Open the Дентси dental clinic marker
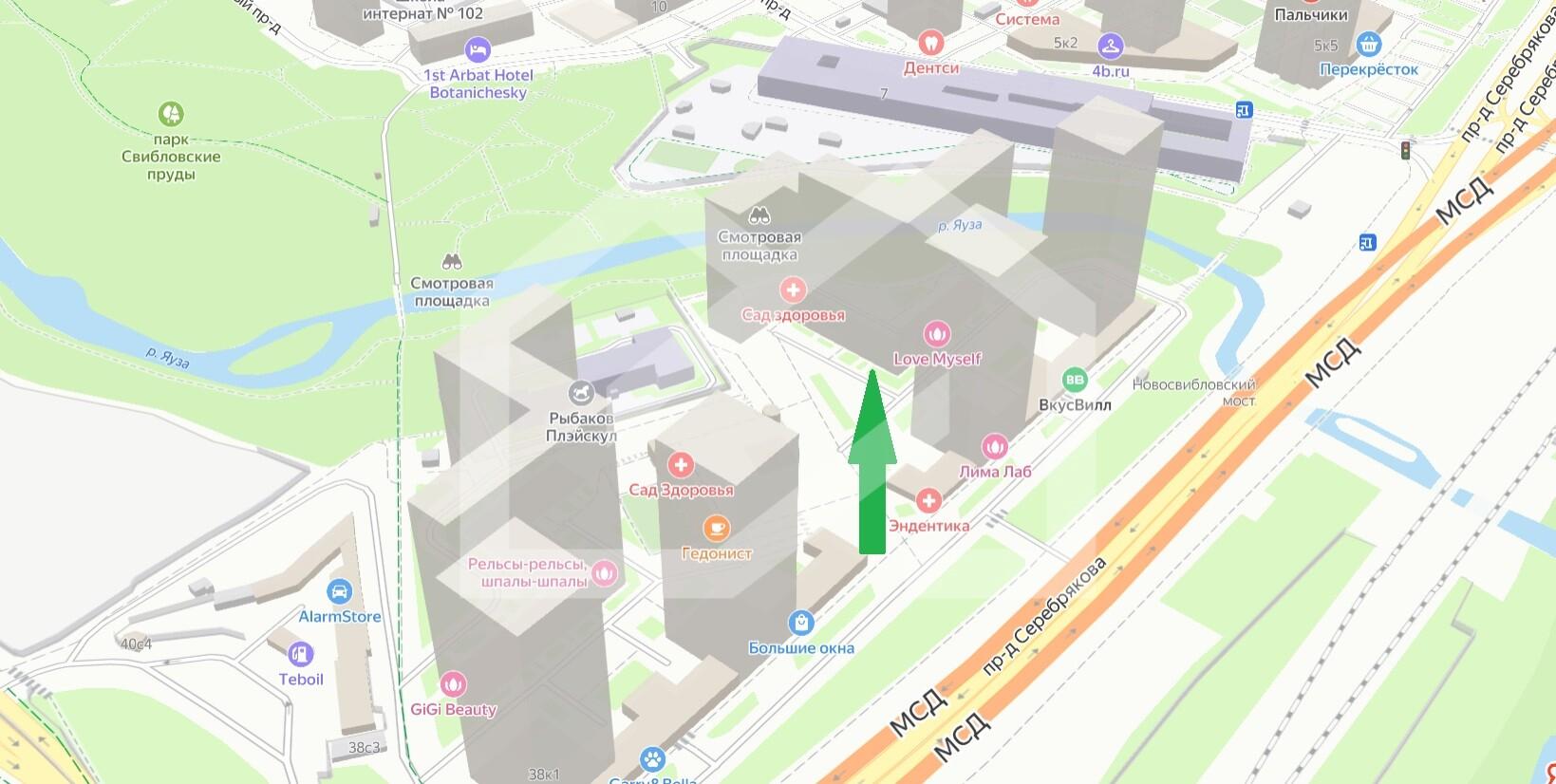This screenshot has width=1556, height=784. (930, 43)
